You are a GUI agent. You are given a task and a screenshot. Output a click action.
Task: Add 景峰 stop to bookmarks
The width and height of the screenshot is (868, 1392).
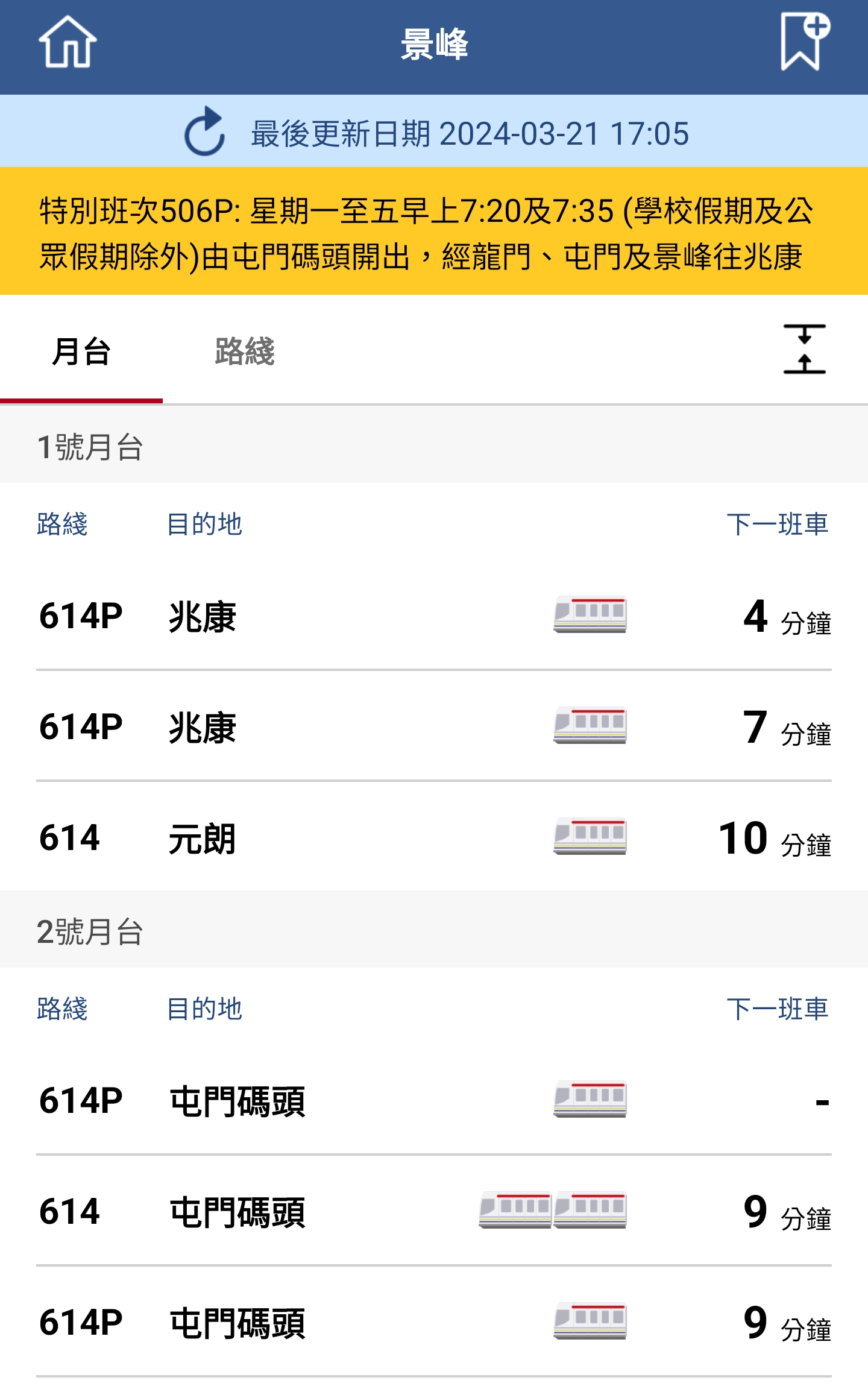[x=805, y=42]
